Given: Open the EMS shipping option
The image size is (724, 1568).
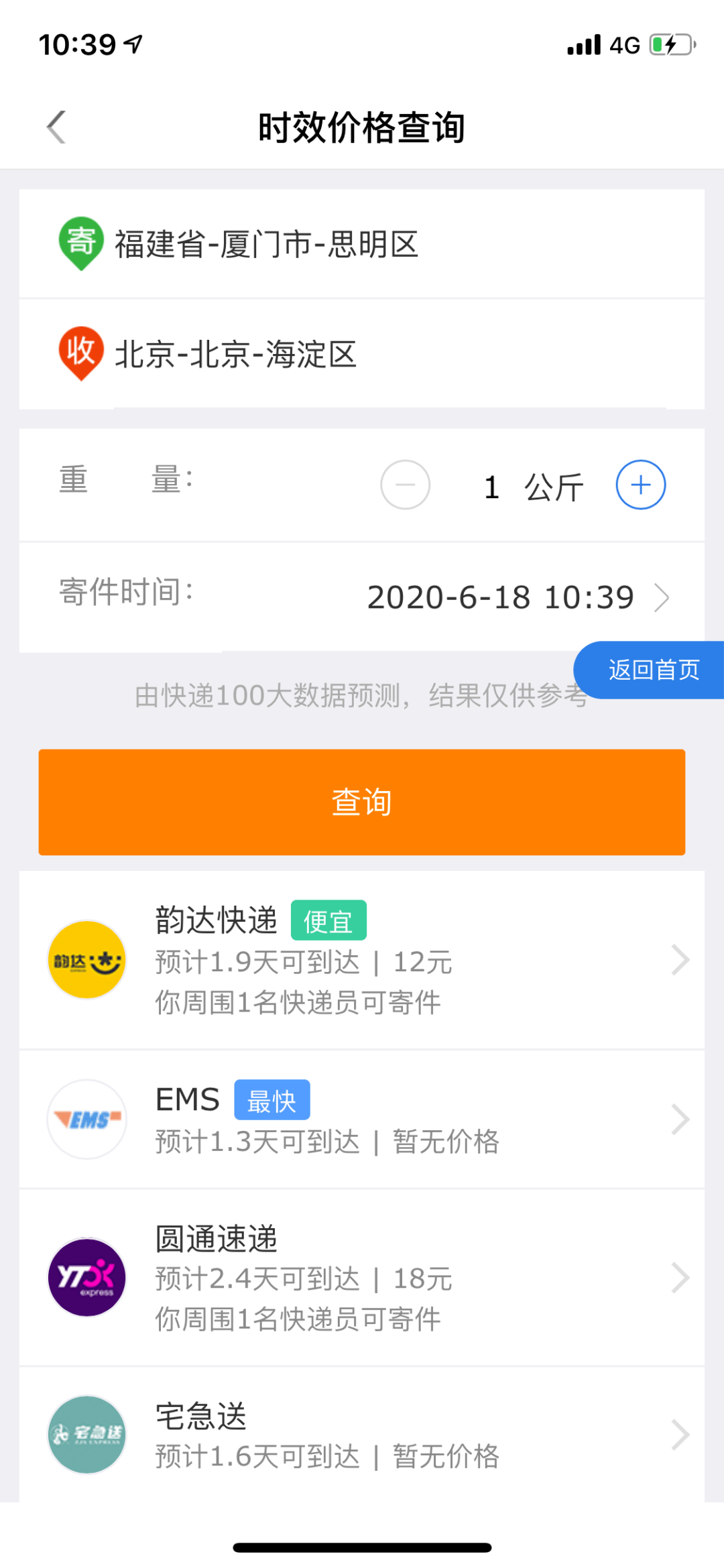Looking at the screenshot, I should (x=362, y=1119).
